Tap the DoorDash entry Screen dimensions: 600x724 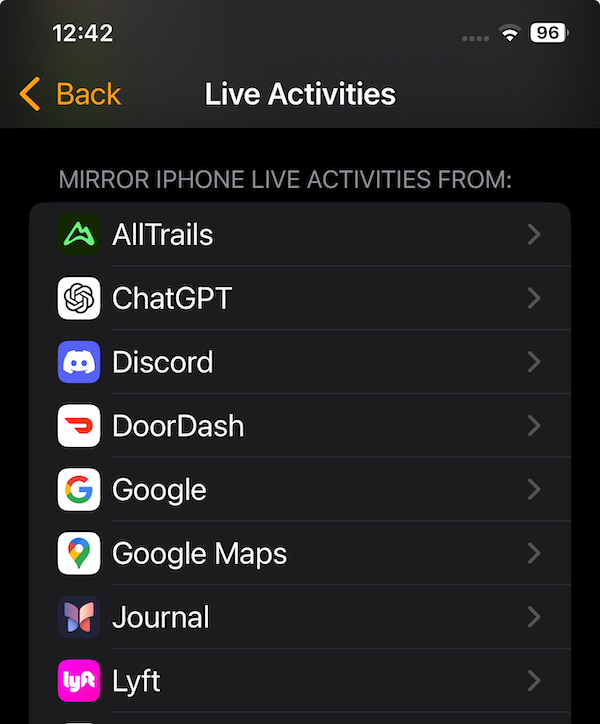[x=300, y=426]
